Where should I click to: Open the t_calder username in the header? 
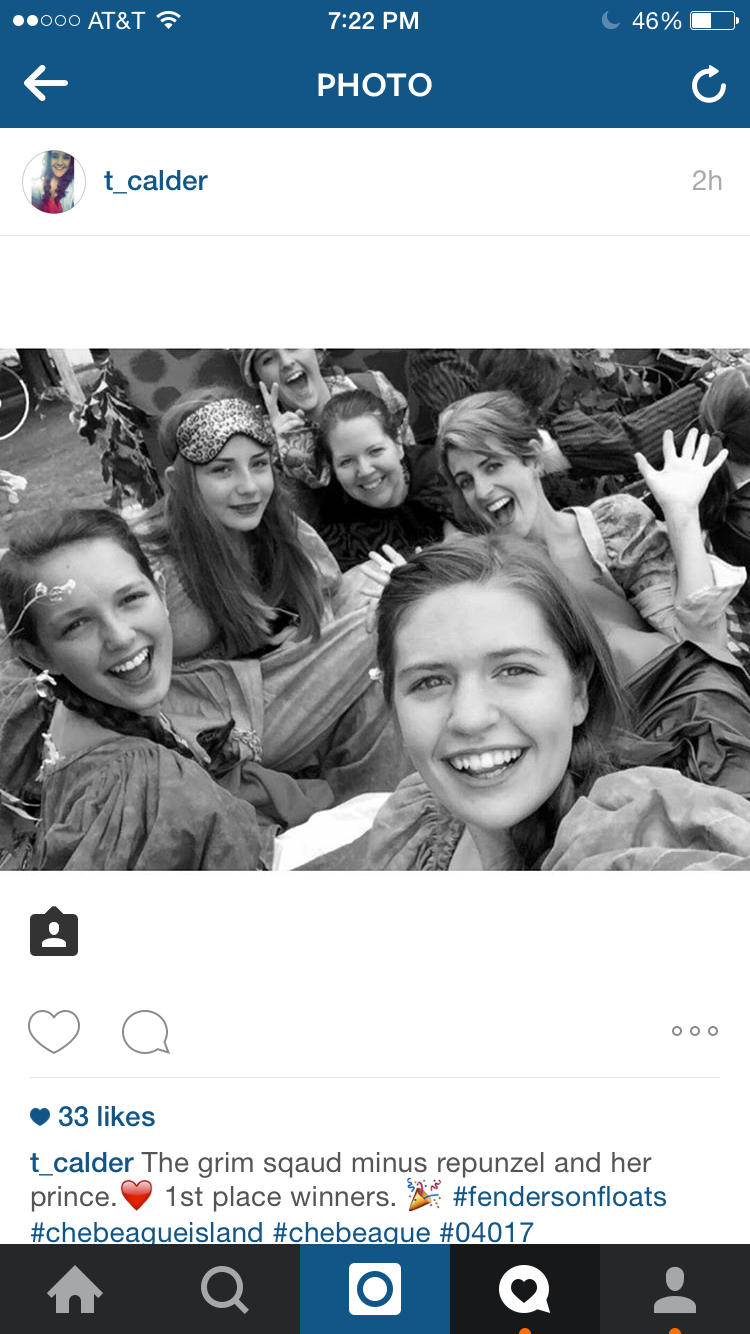(155, 181)
